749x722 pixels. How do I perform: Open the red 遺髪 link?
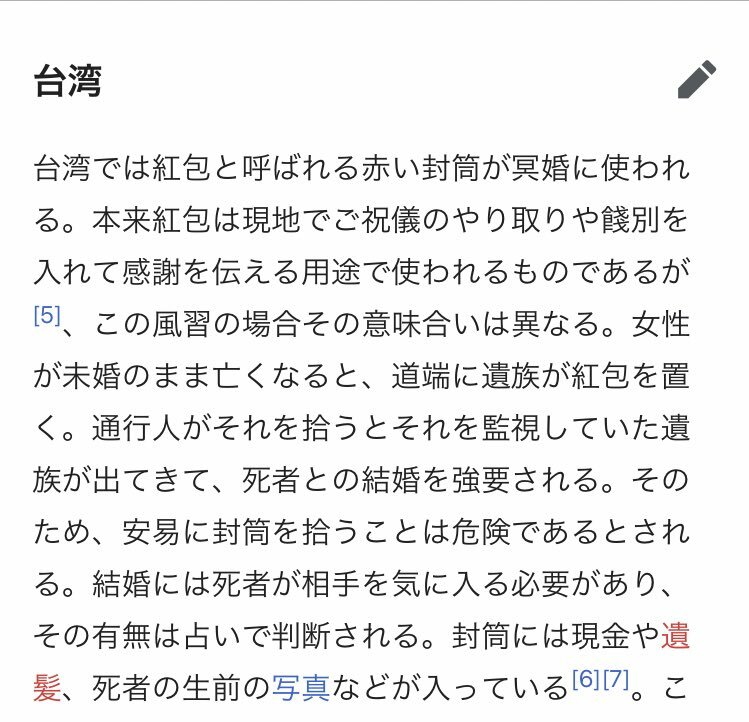676,634
